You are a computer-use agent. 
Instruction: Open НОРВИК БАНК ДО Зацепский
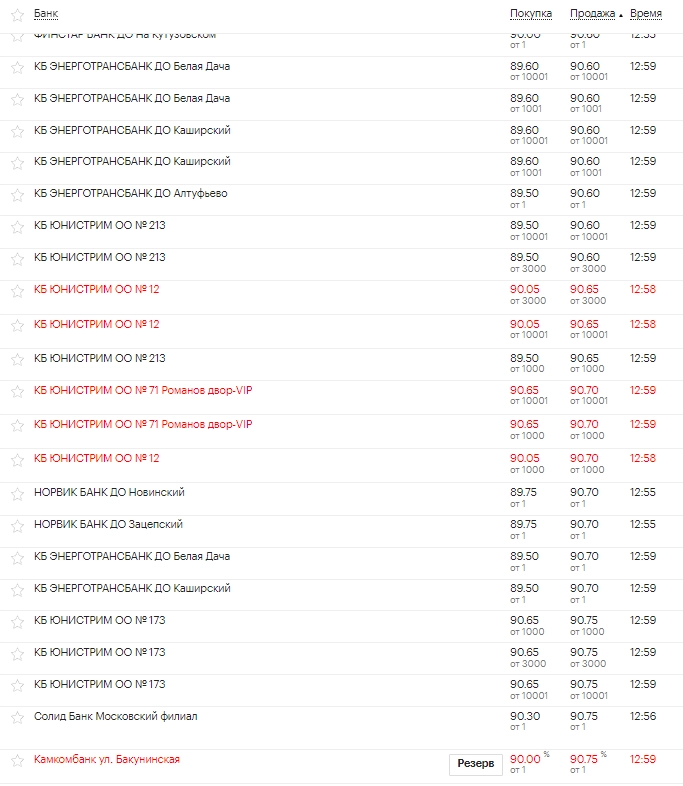click(108, 525)
